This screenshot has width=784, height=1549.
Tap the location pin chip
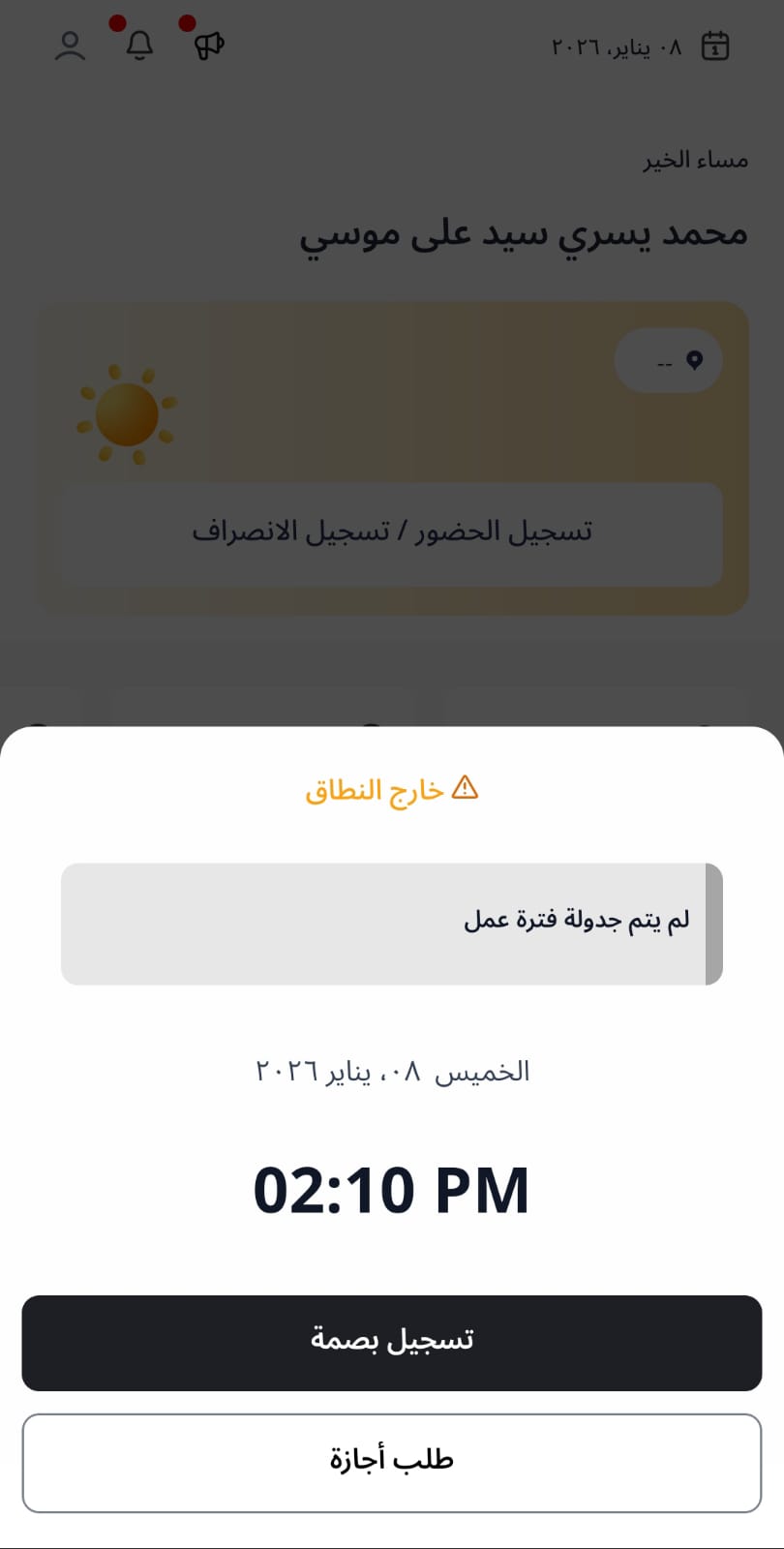(669, 361)
